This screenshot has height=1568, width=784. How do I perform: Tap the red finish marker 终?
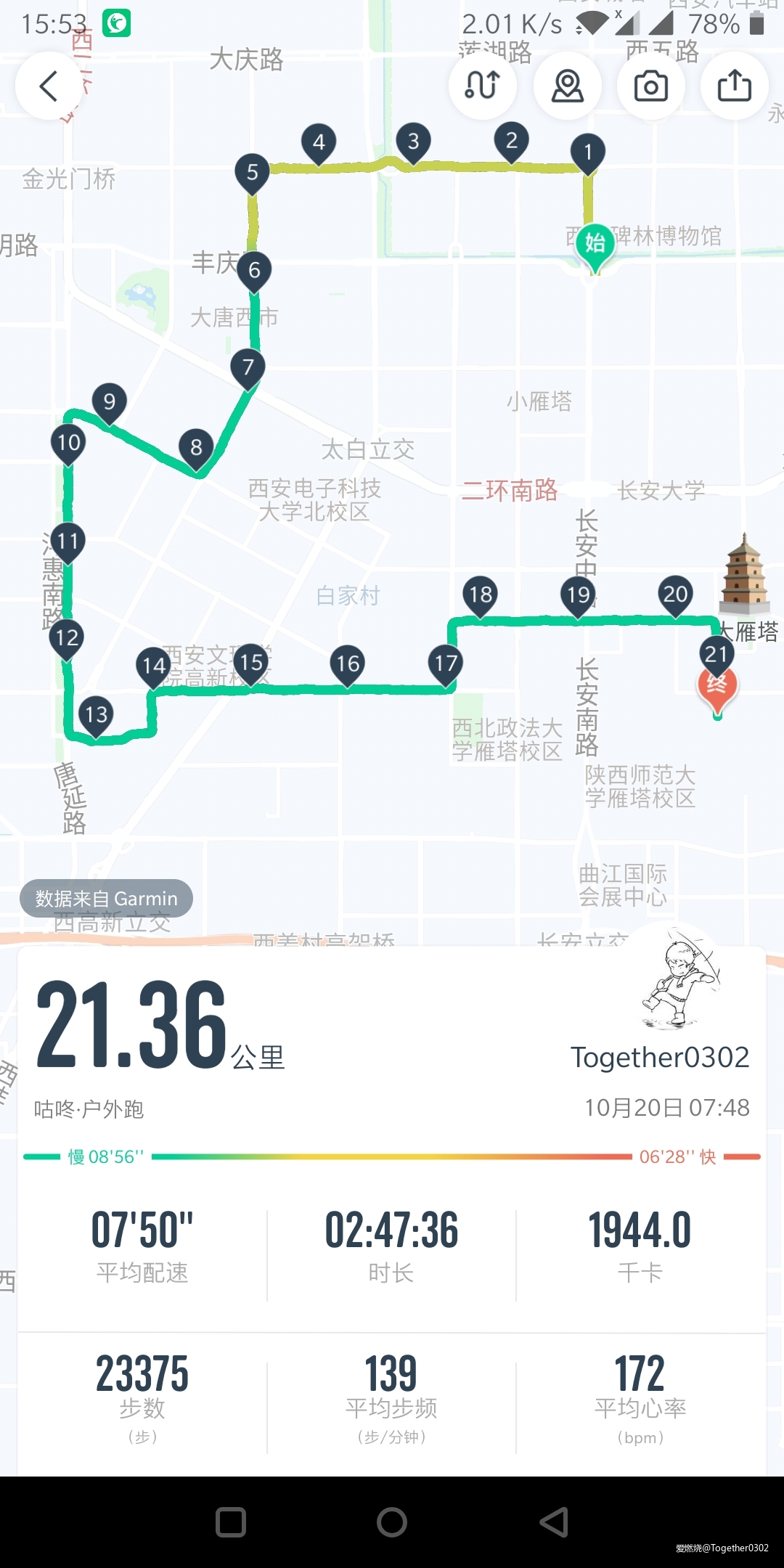[718, 683]
